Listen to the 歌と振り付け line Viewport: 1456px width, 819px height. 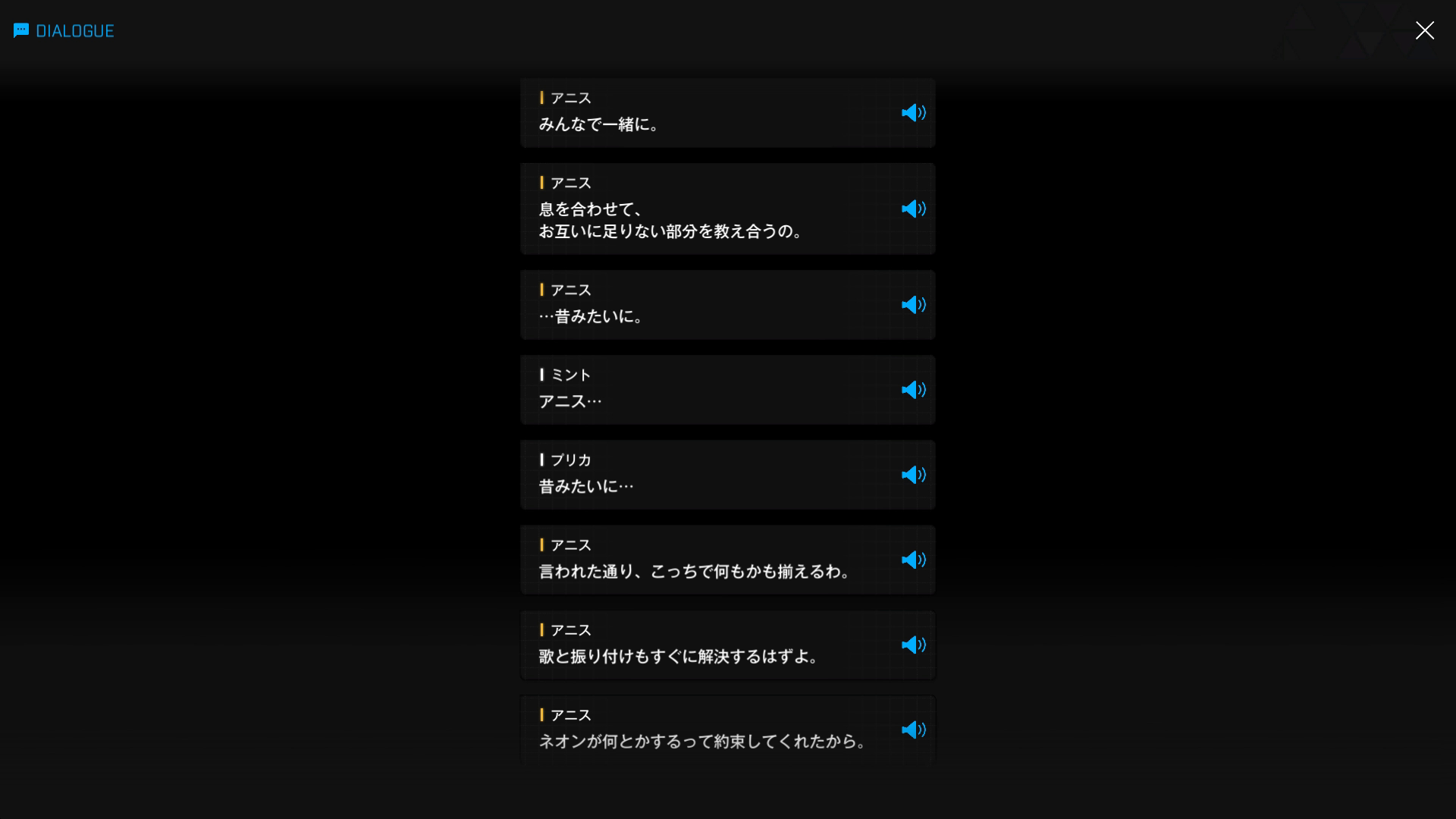click(913, 645)
